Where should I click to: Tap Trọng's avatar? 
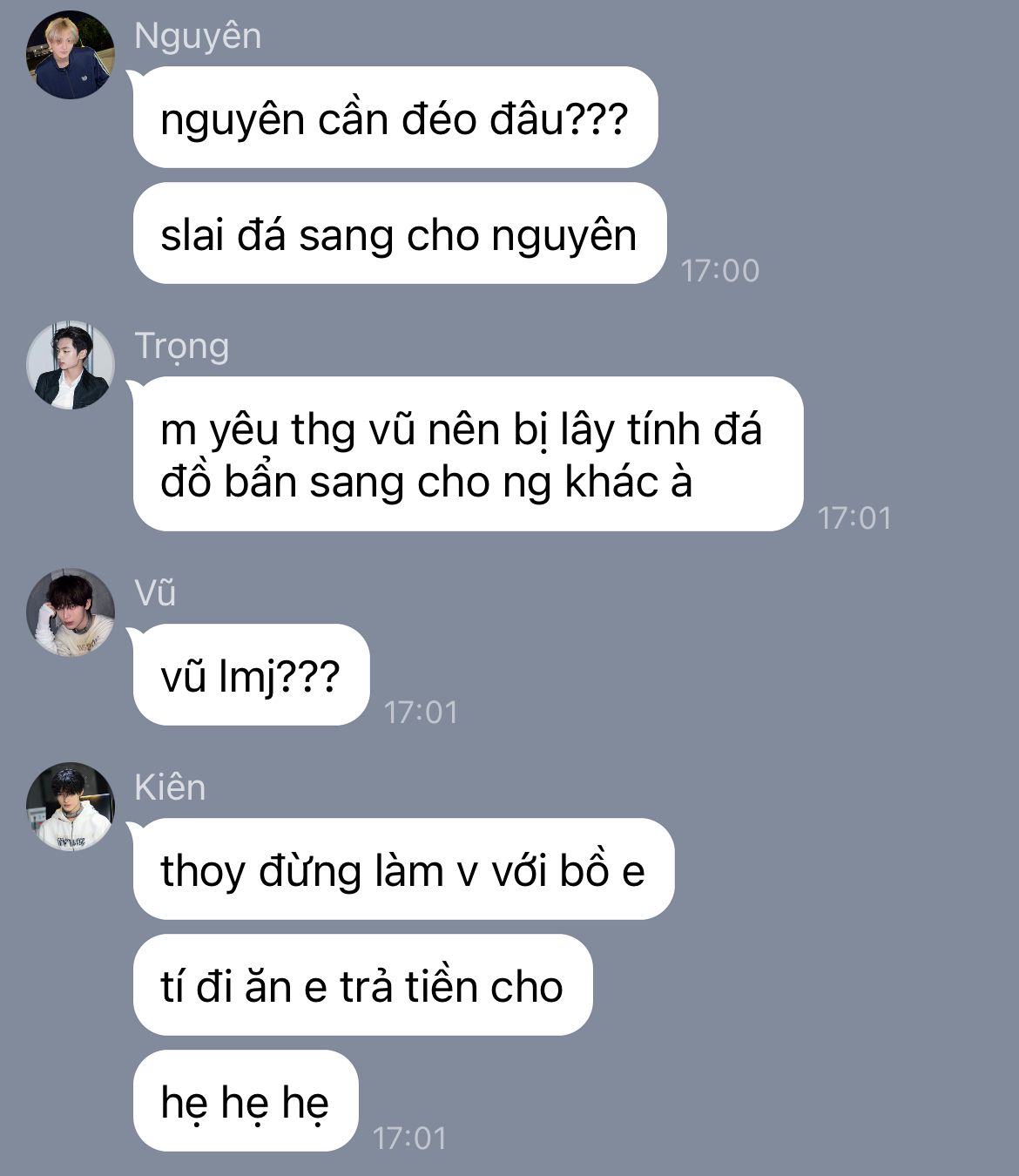pyautogui.click(x=71, y=364)
